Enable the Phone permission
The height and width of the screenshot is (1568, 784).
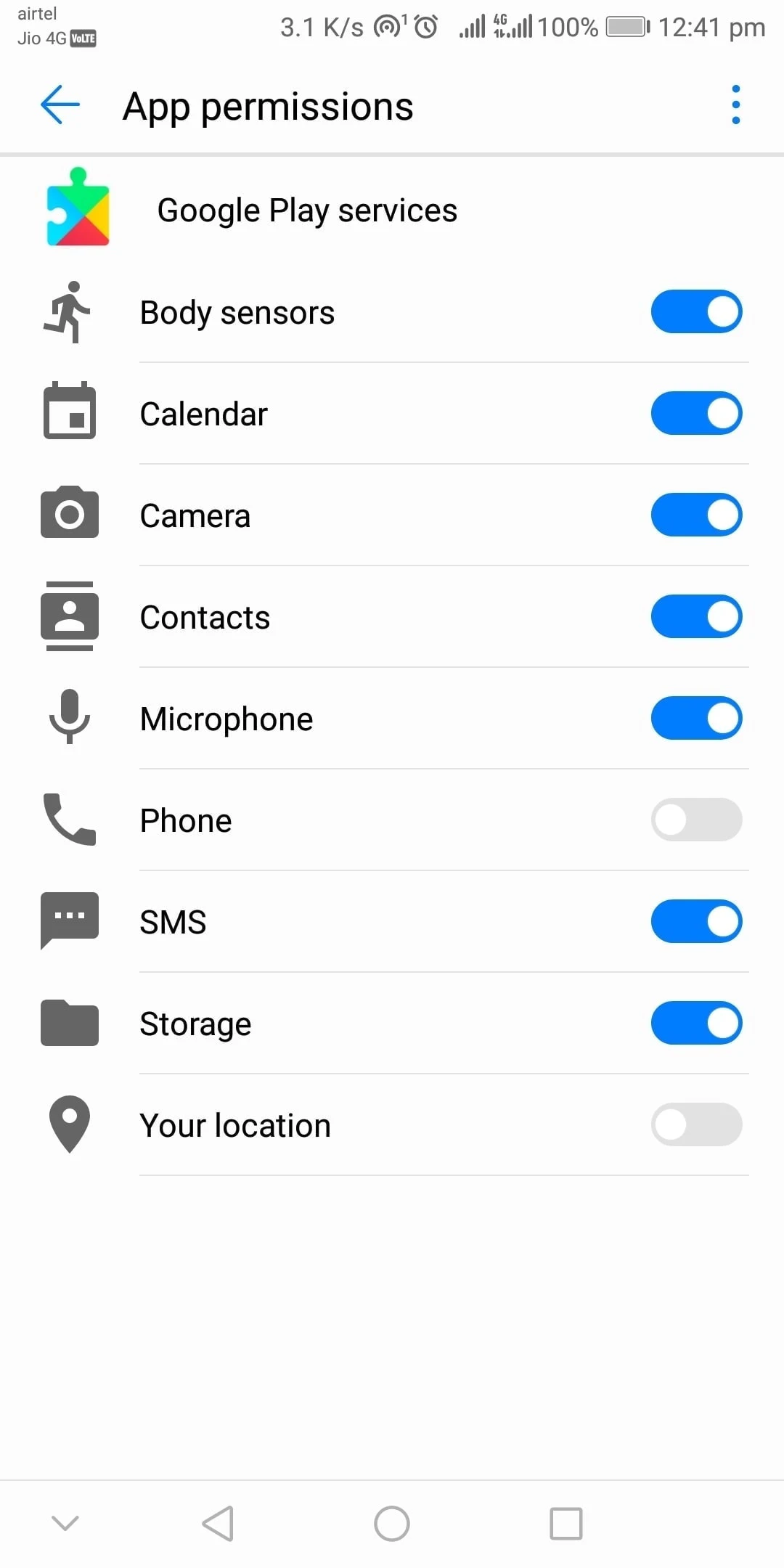click(696, 820)
